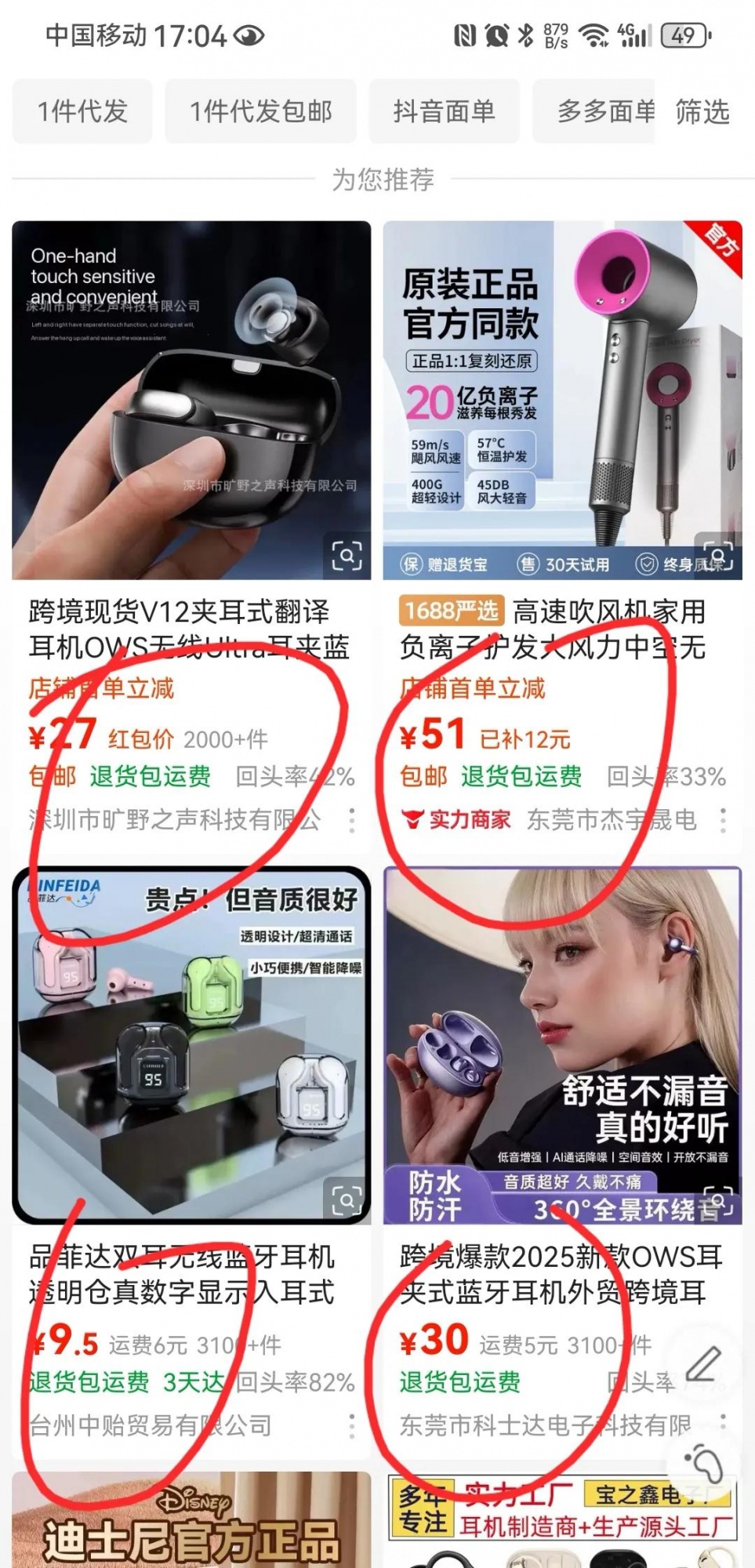Select the 1件代发包邮 filter chip
Viewport: 755px width, 1568px height.
click(x=260, y=111)
